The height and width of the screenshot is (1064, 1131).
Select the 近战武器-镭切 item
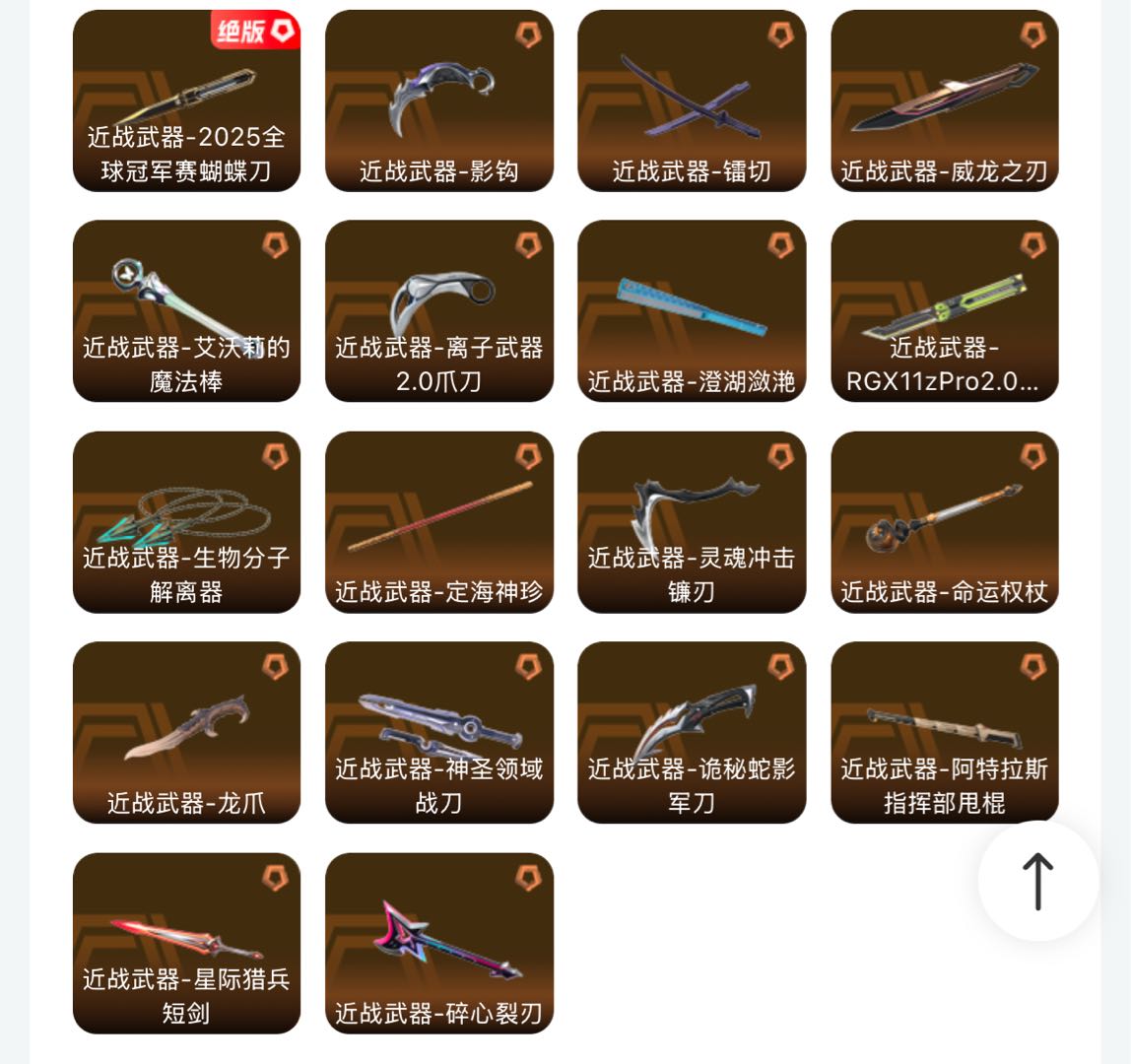click(692, 101)
